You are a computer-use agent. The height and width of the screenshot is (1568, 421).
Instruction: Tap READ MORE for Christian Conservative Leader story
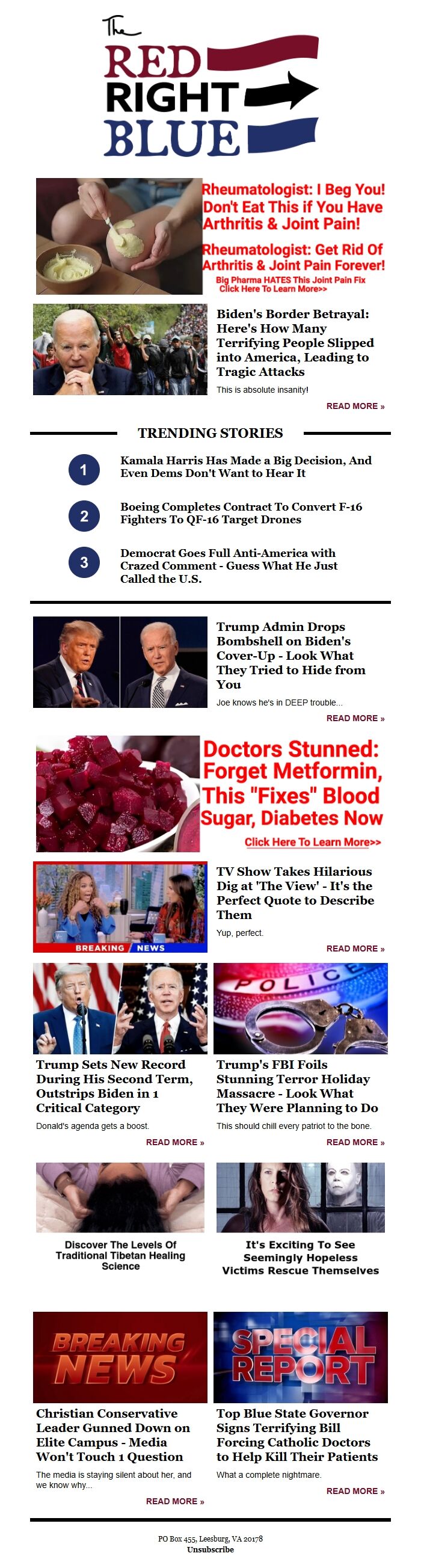[174, 1501]
